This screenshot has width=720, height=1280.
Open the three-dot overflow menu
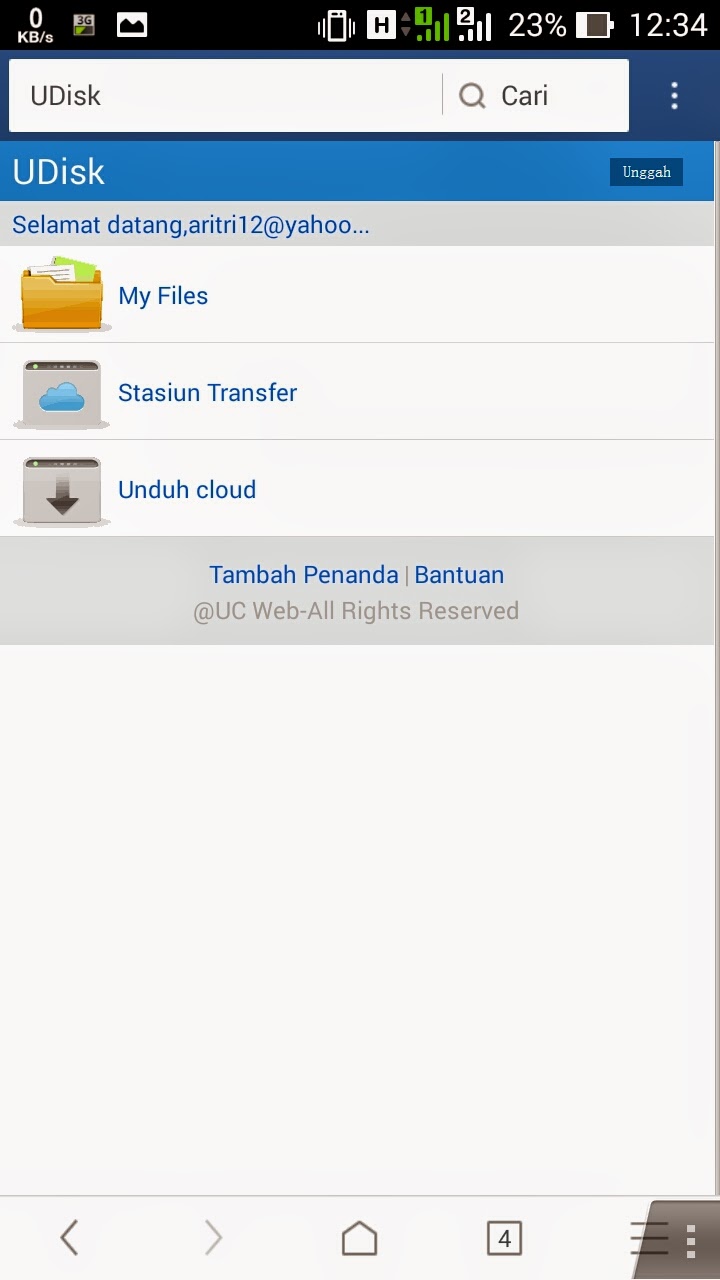pos(674,96)
